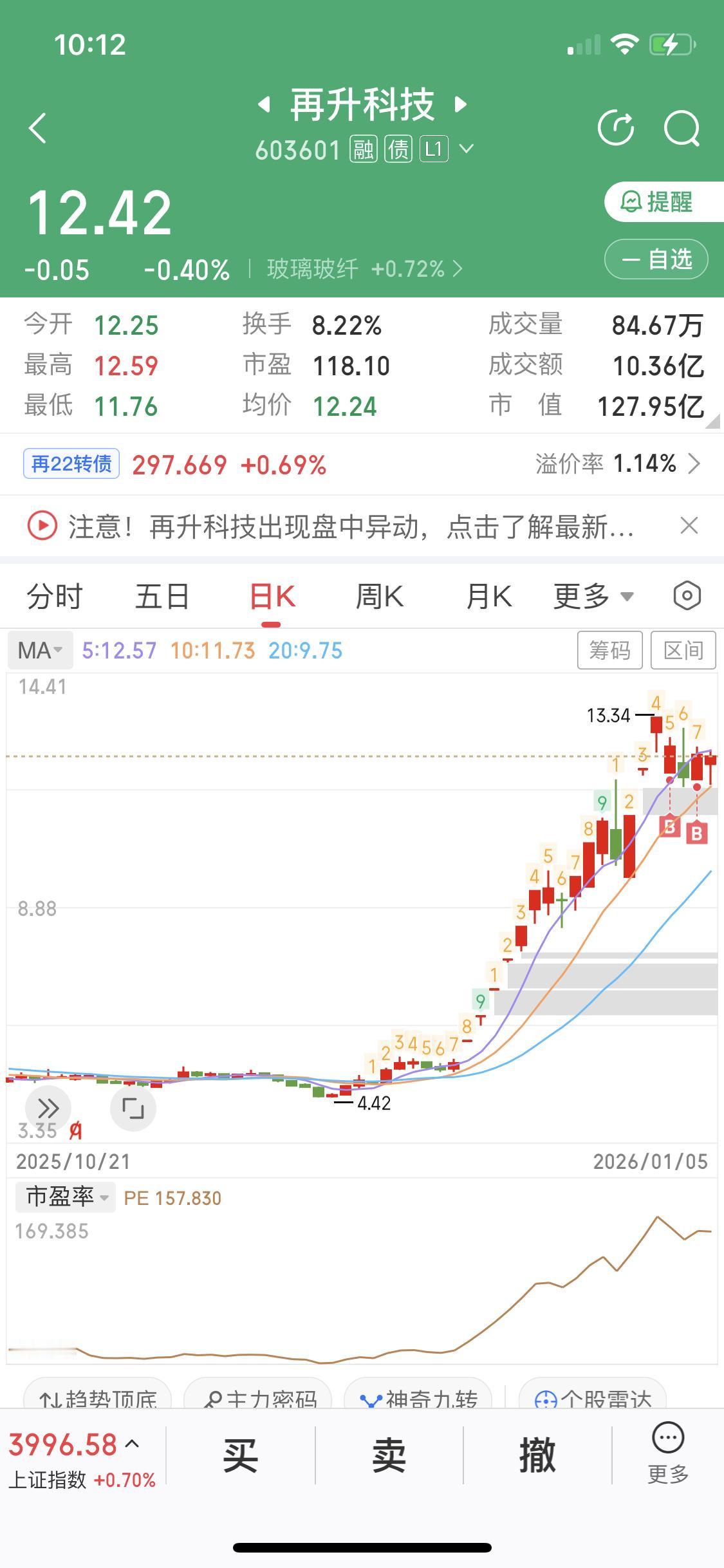This screenshot has width=724, height=1568.
Task: Refresh the stock quote data
Action: (x=617, y=128)
